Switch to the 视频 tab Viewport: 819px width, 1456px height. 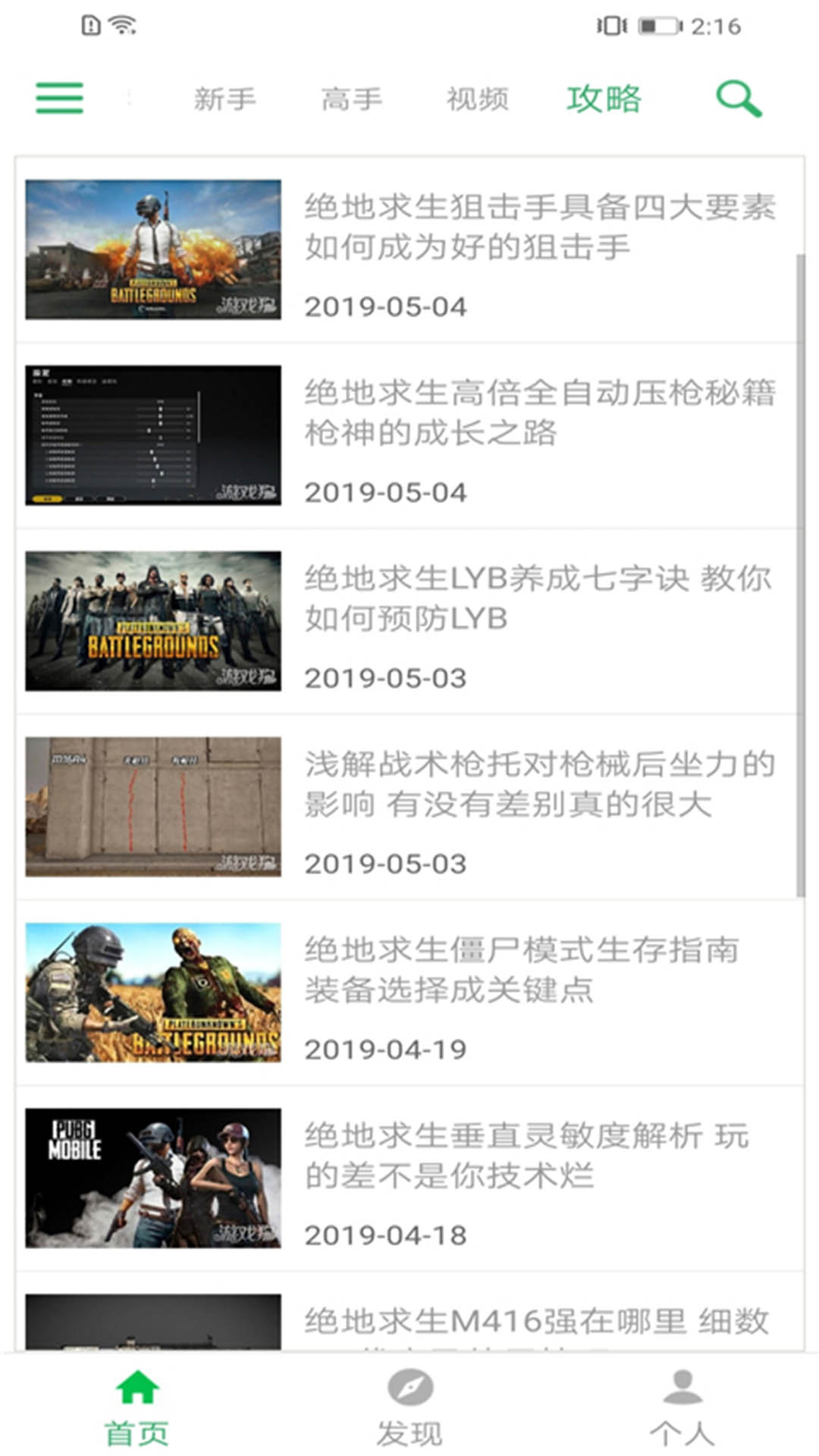point(477,99)
